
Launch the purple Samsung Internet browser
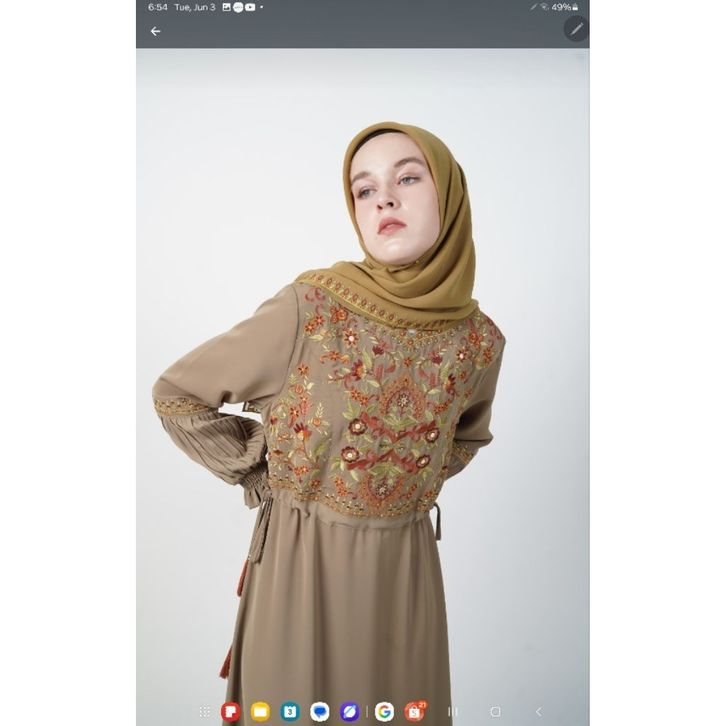tap(349, 712)
